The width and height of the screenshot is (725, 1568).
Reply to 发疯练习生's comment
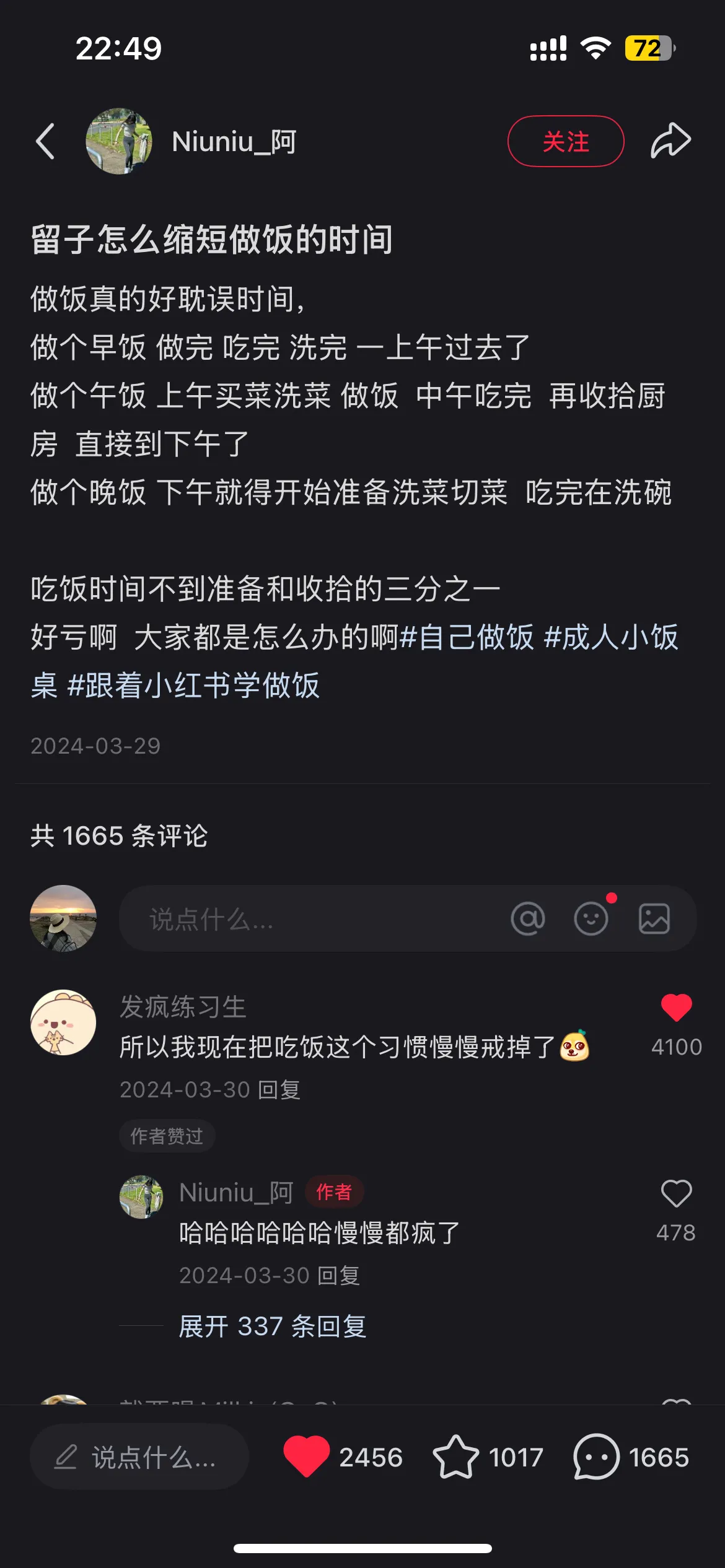click(x=279, y=1089)
